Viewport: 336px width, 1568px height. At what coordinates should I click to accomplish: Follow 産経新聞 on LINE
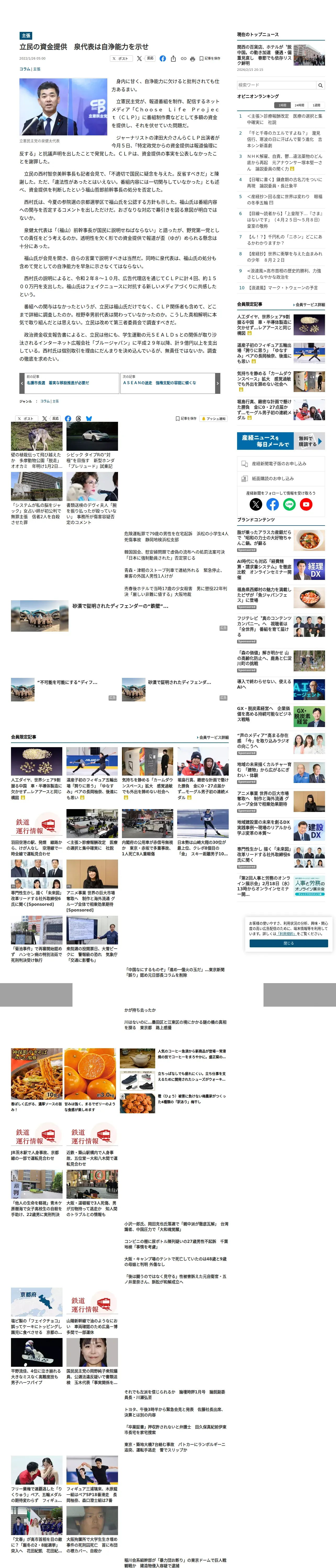tap(289, 504)
